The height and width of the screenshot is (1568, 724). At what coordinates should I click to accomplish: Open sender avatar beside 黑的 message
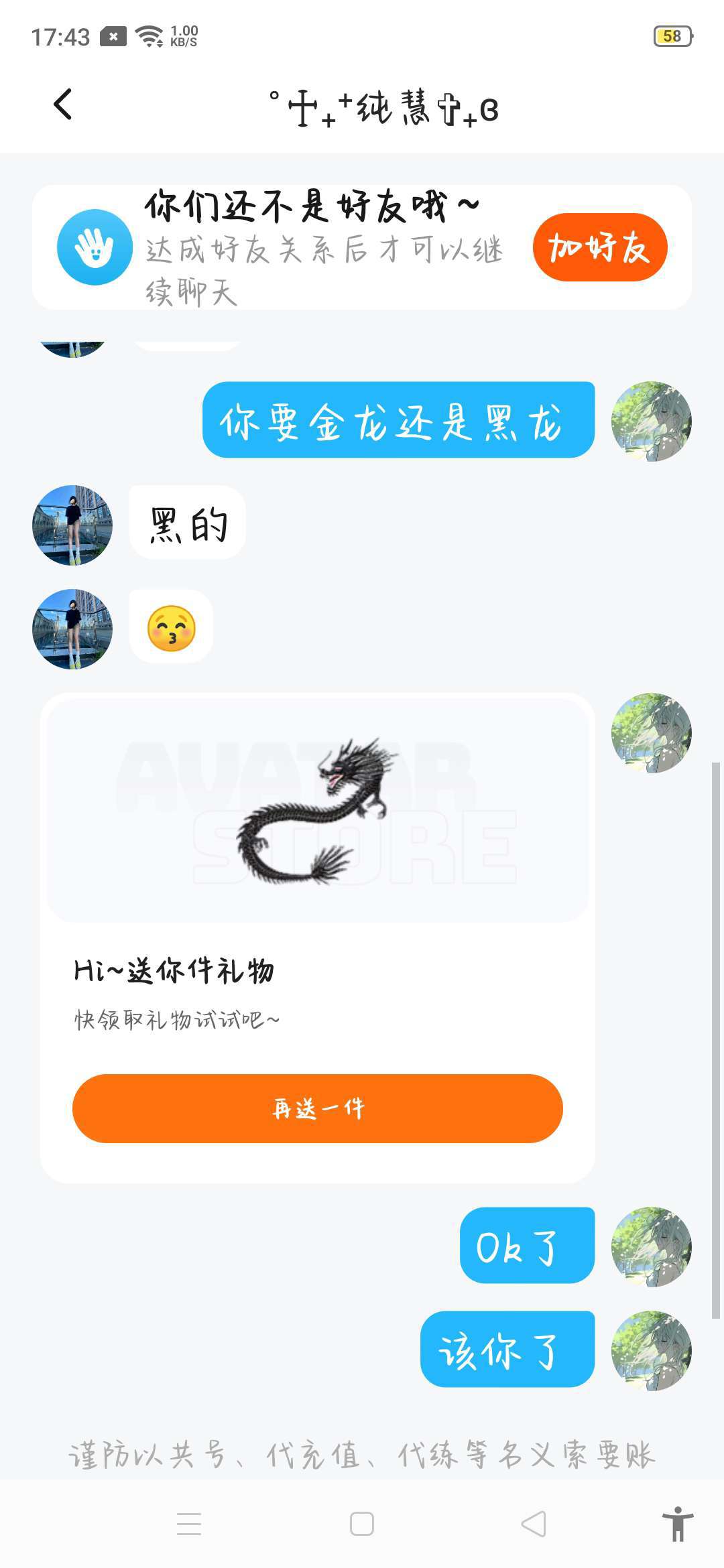[72, 525]
